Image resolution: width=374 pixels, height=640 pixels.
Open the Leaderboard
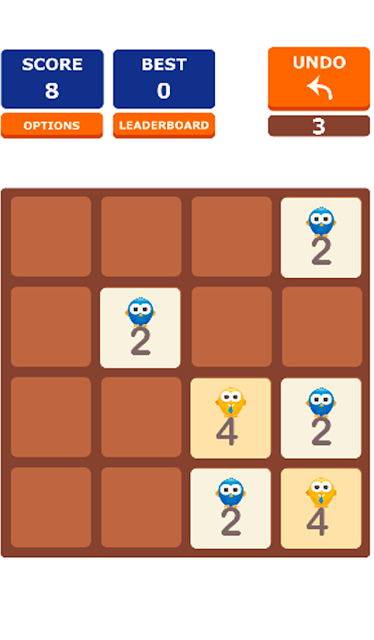click(x=164, y=125)
